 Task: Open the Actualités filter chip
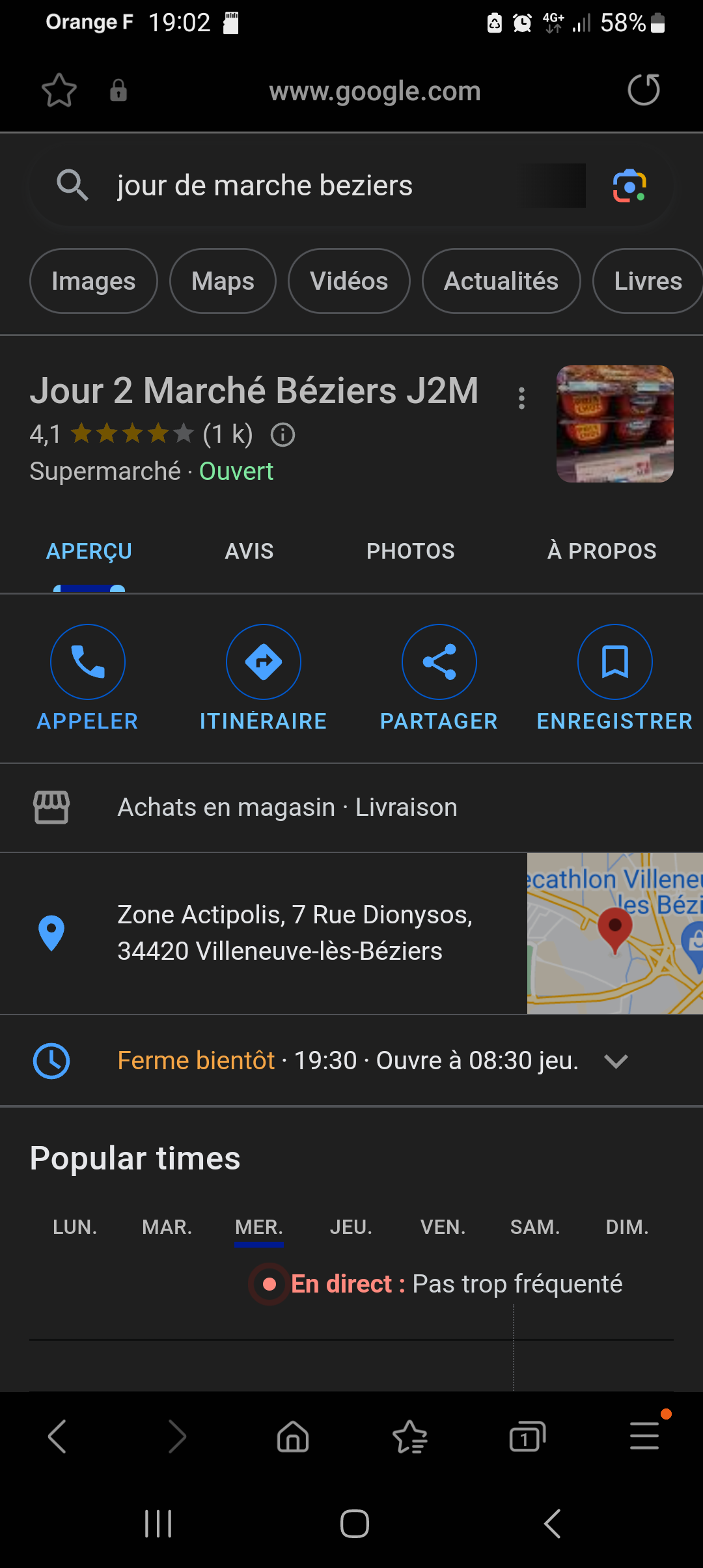pos(501,281)
